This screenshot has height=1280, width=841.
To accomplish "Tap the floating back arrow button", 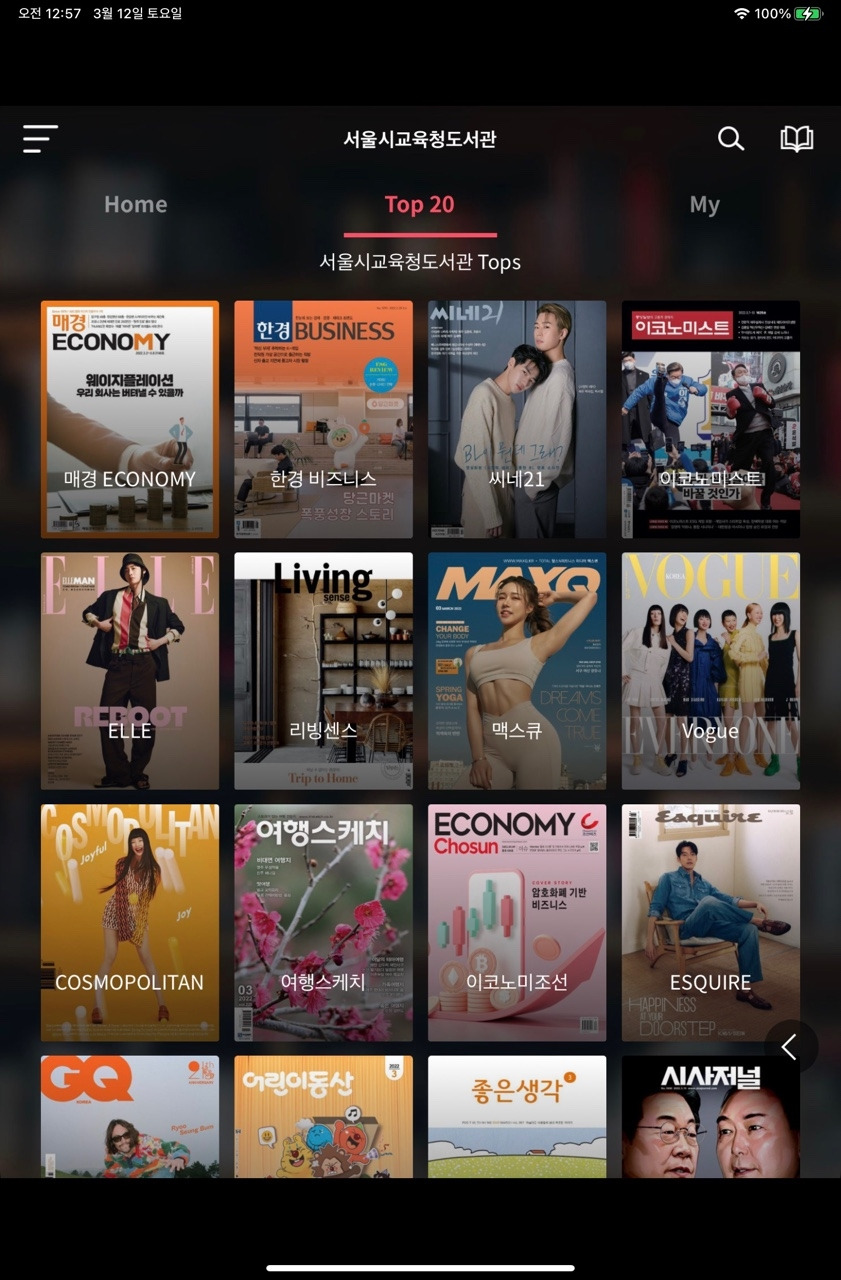I will pyautogui.click(x=790, y=1047).
